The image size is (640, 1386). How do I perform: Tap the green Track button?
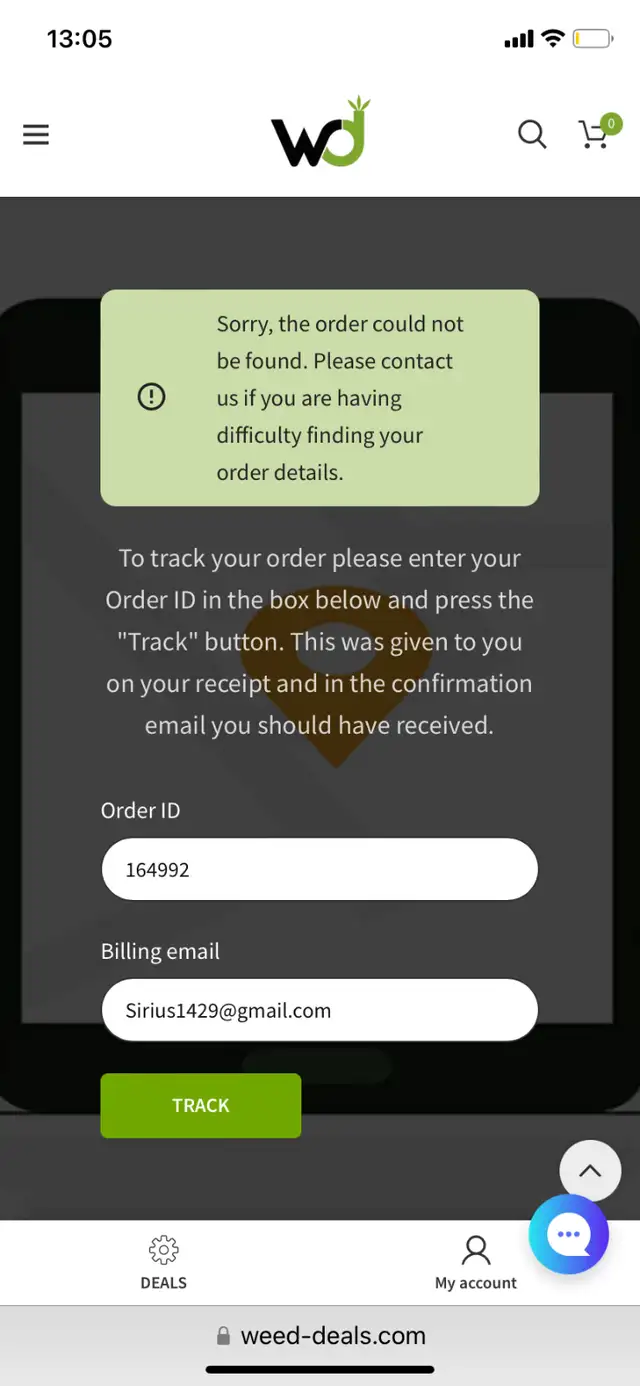201,1105
